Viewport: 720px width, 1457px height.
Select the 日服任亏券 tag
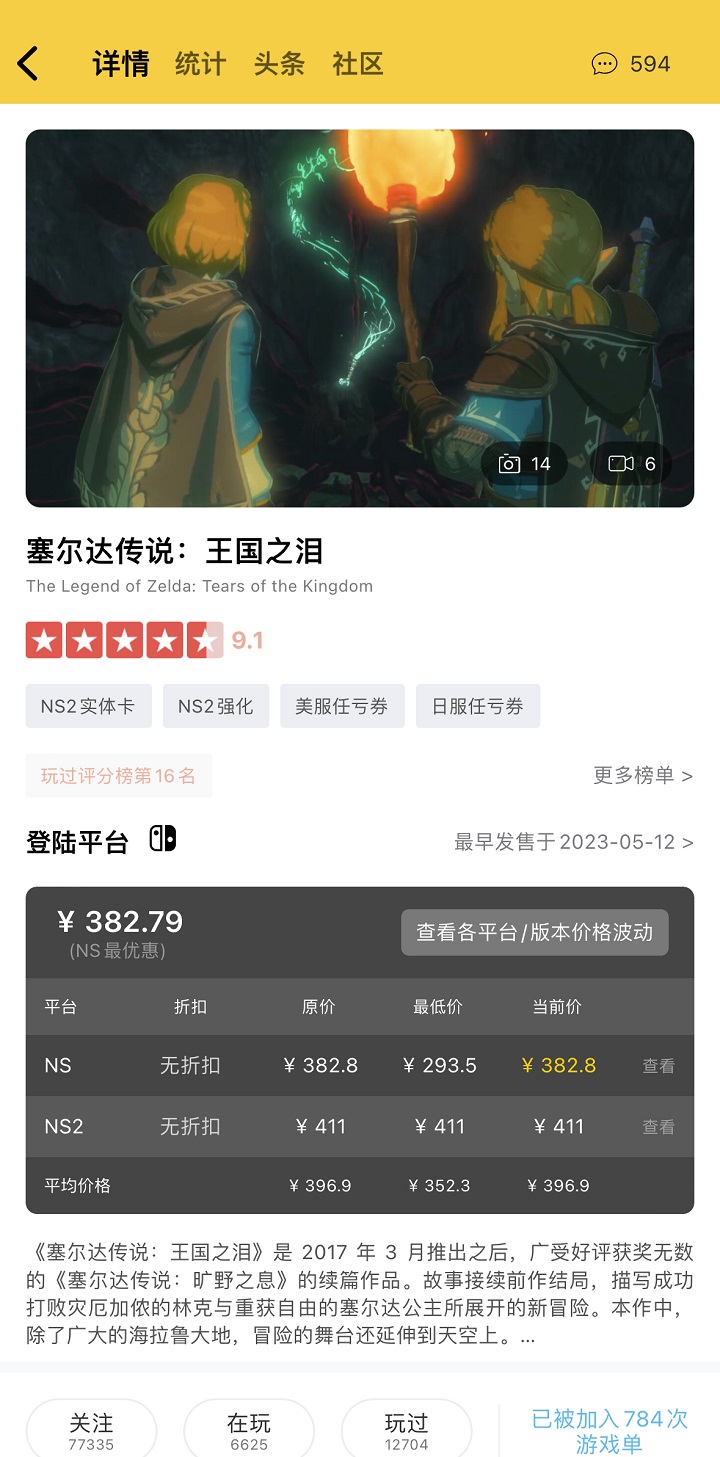click(478, 706)
